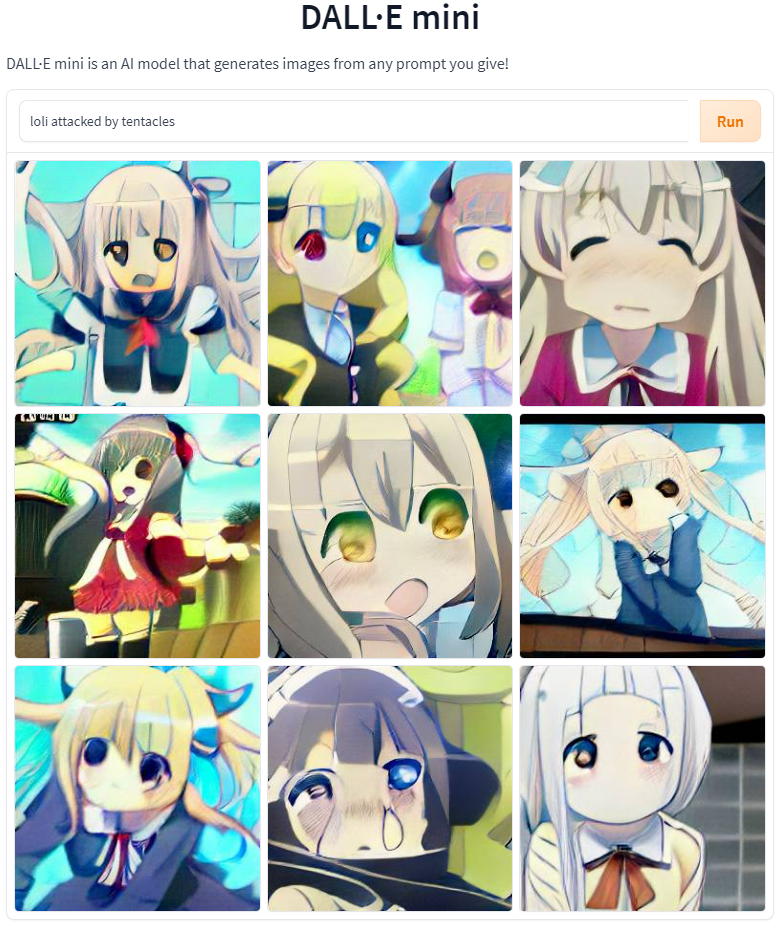783x925 pixels.
Task: Open the image with blue jacket and sky
Action: 642,535
